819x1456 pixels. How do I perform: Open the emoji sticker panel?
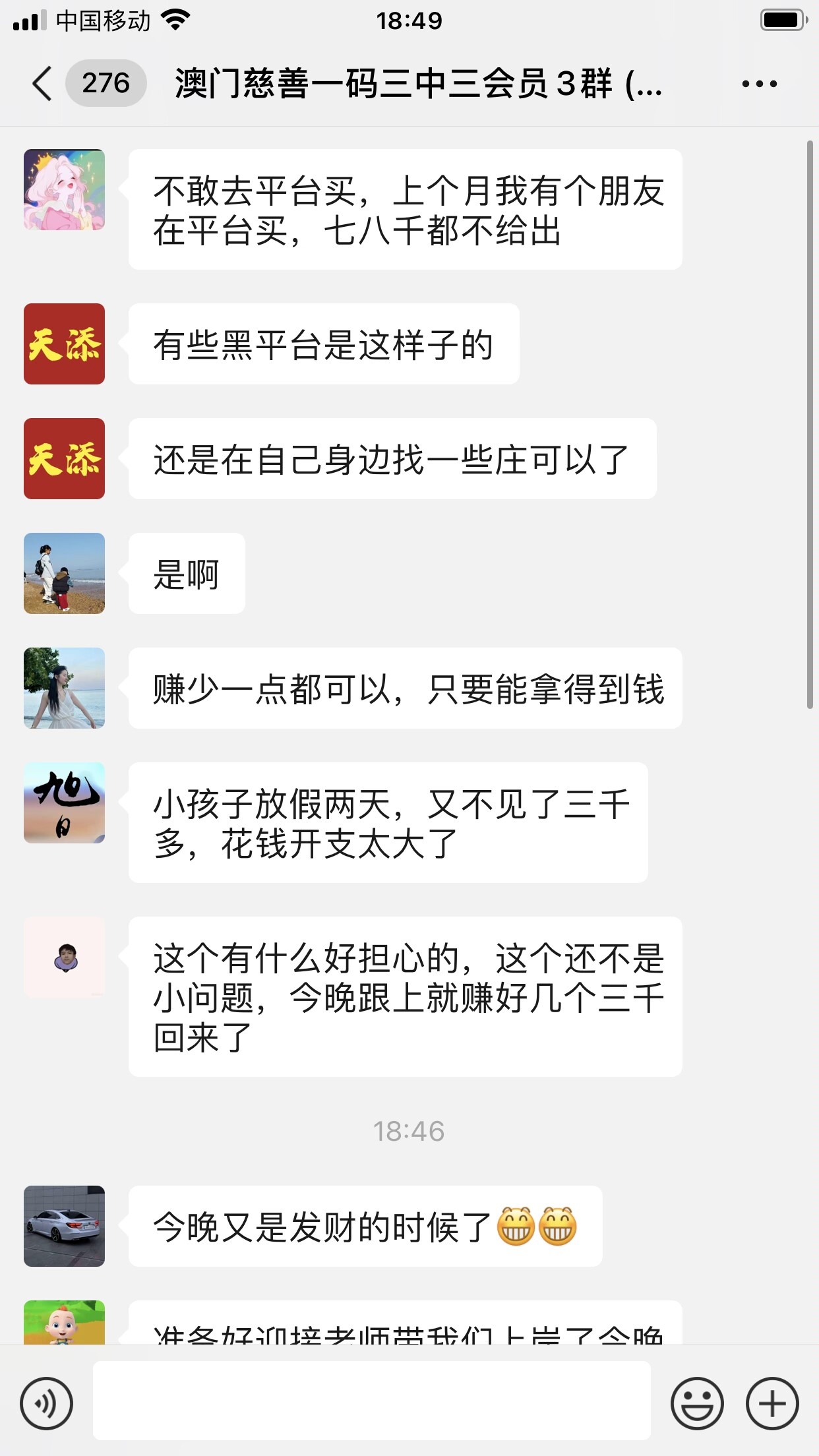(x=696, y=1403)
